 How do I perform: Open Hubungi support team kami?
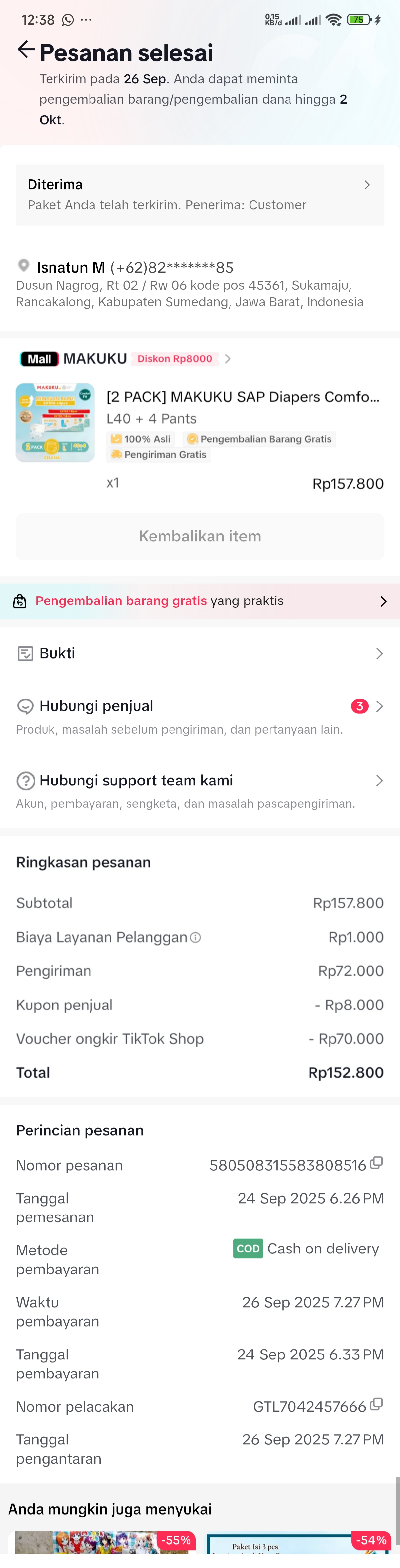(x=200, y=780)
